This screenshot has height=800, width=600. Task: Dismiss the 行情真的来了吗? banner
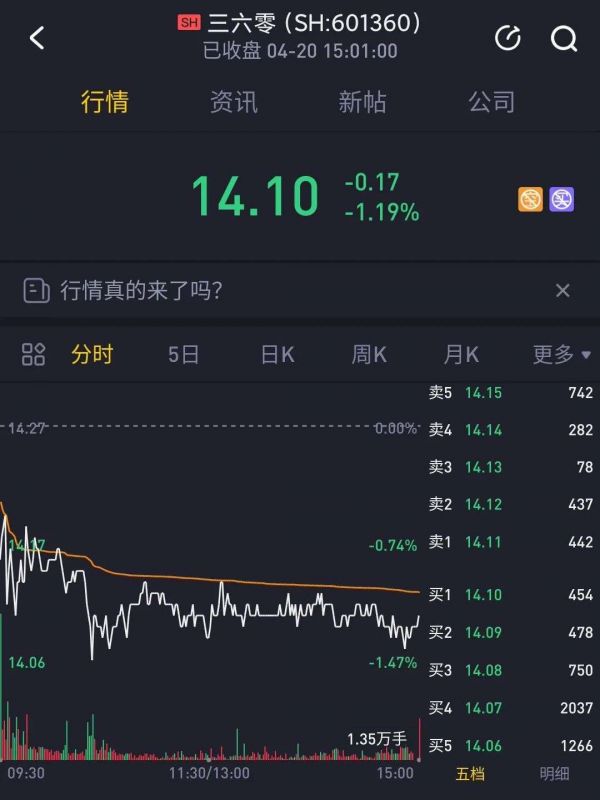pyautogui.click(x=562, y=291)
